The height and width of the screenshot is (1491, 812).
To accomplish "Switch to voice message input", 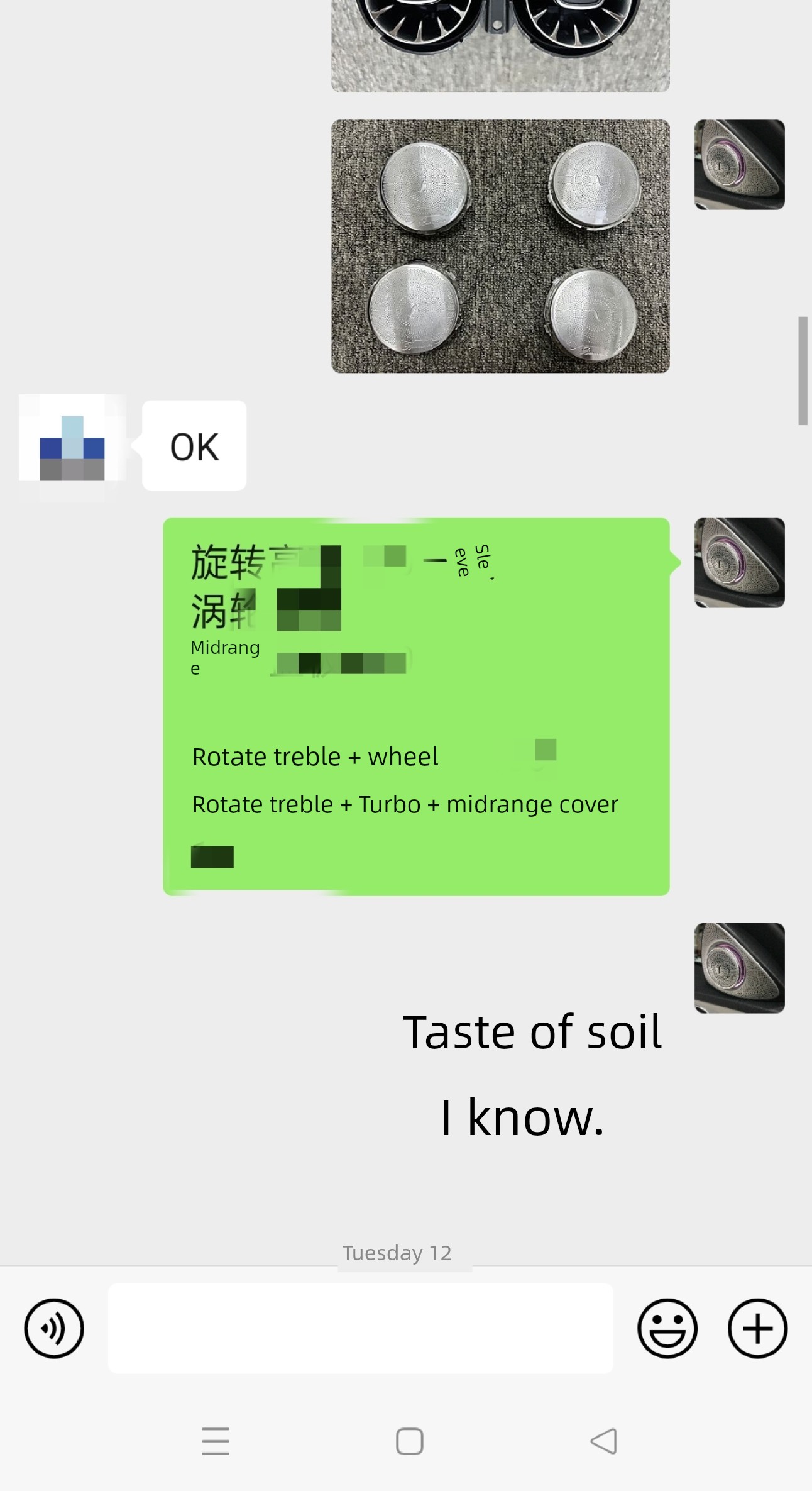I will pos(54,1328).
